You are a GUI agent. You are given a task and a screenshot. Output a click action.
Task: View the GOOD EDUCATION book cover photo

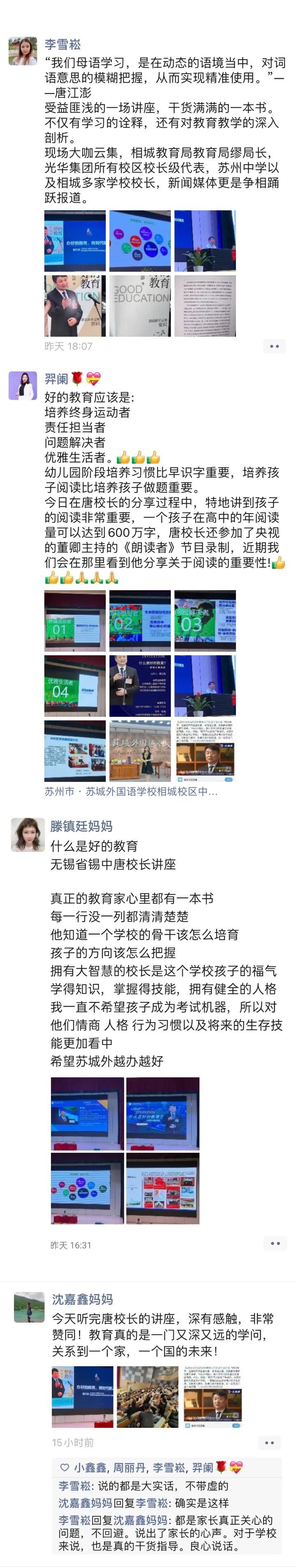coord(140,305)
